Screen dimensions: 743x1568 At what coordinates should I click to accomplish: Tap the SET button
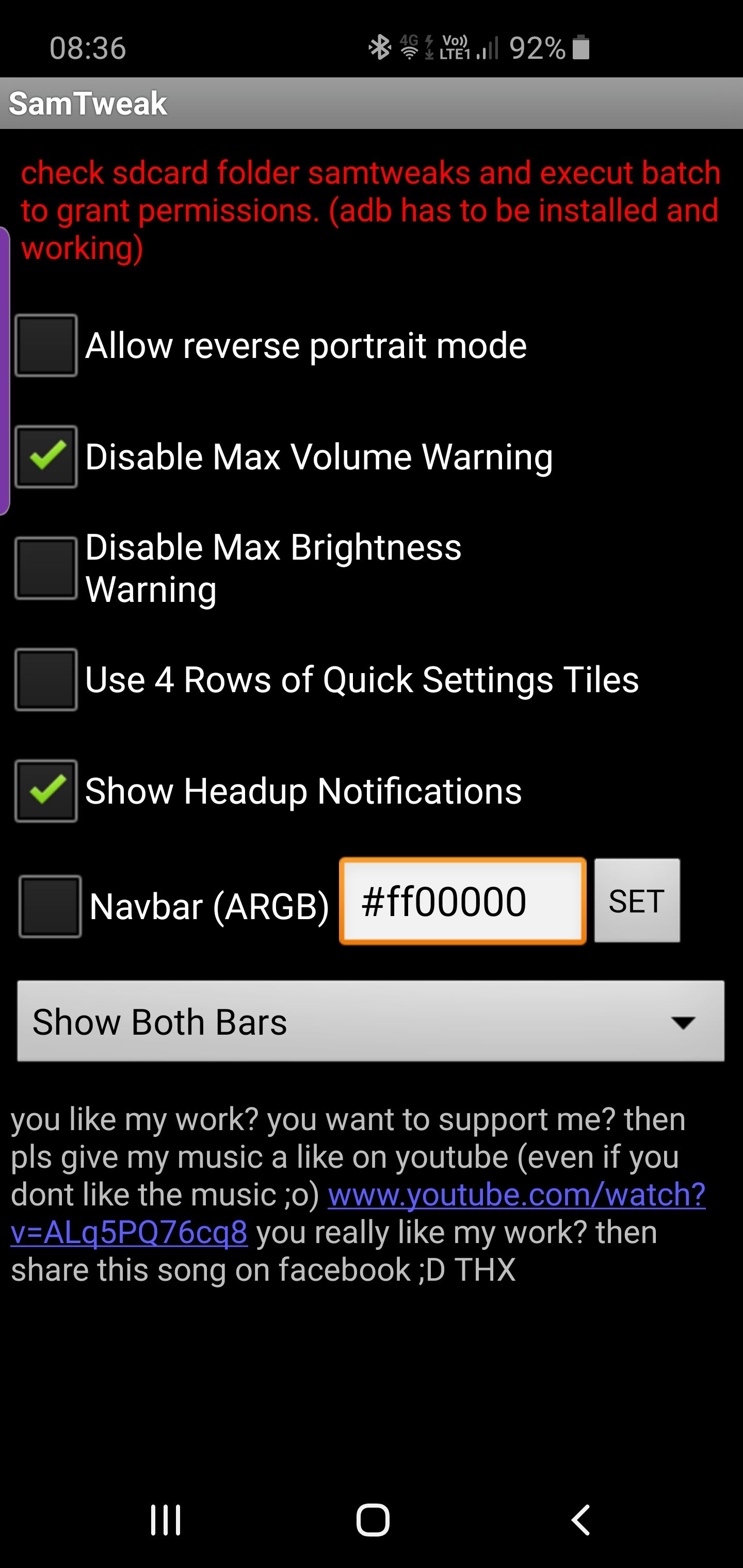[x=636, y=901]
